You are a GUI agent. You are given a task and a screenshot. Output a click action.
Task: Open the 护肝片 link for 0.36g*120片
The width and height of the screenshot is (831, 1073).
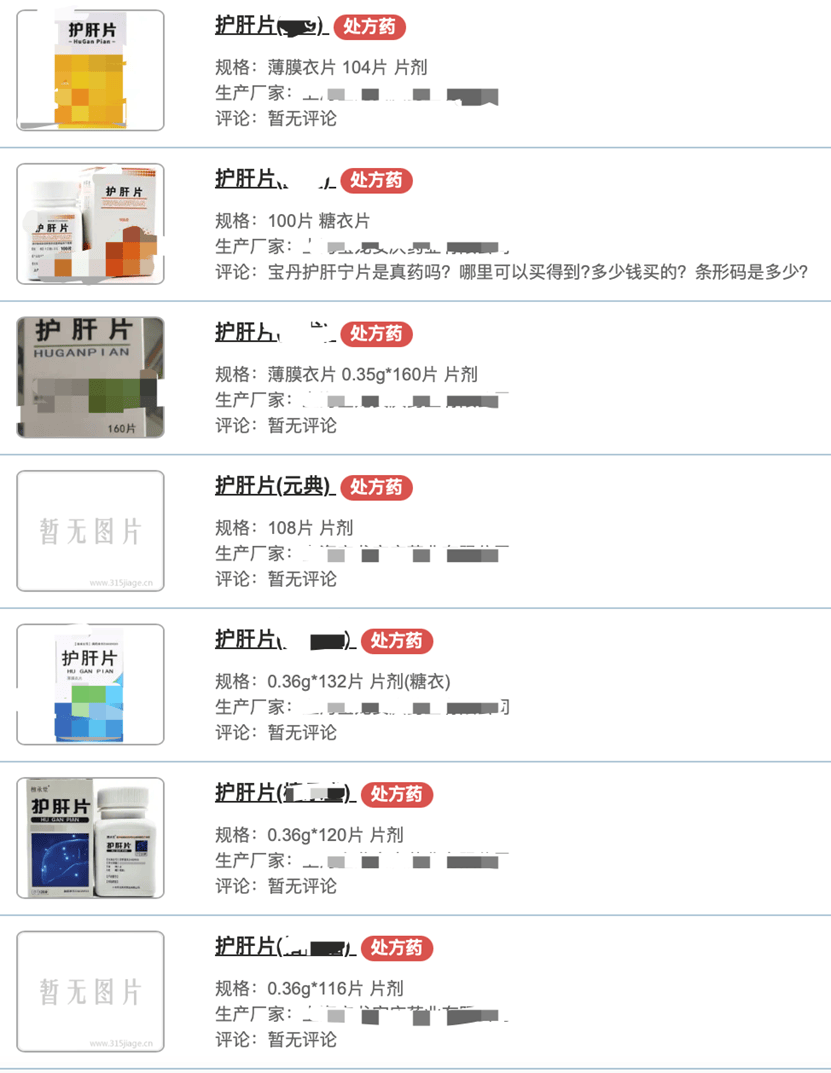coord(284,793)
